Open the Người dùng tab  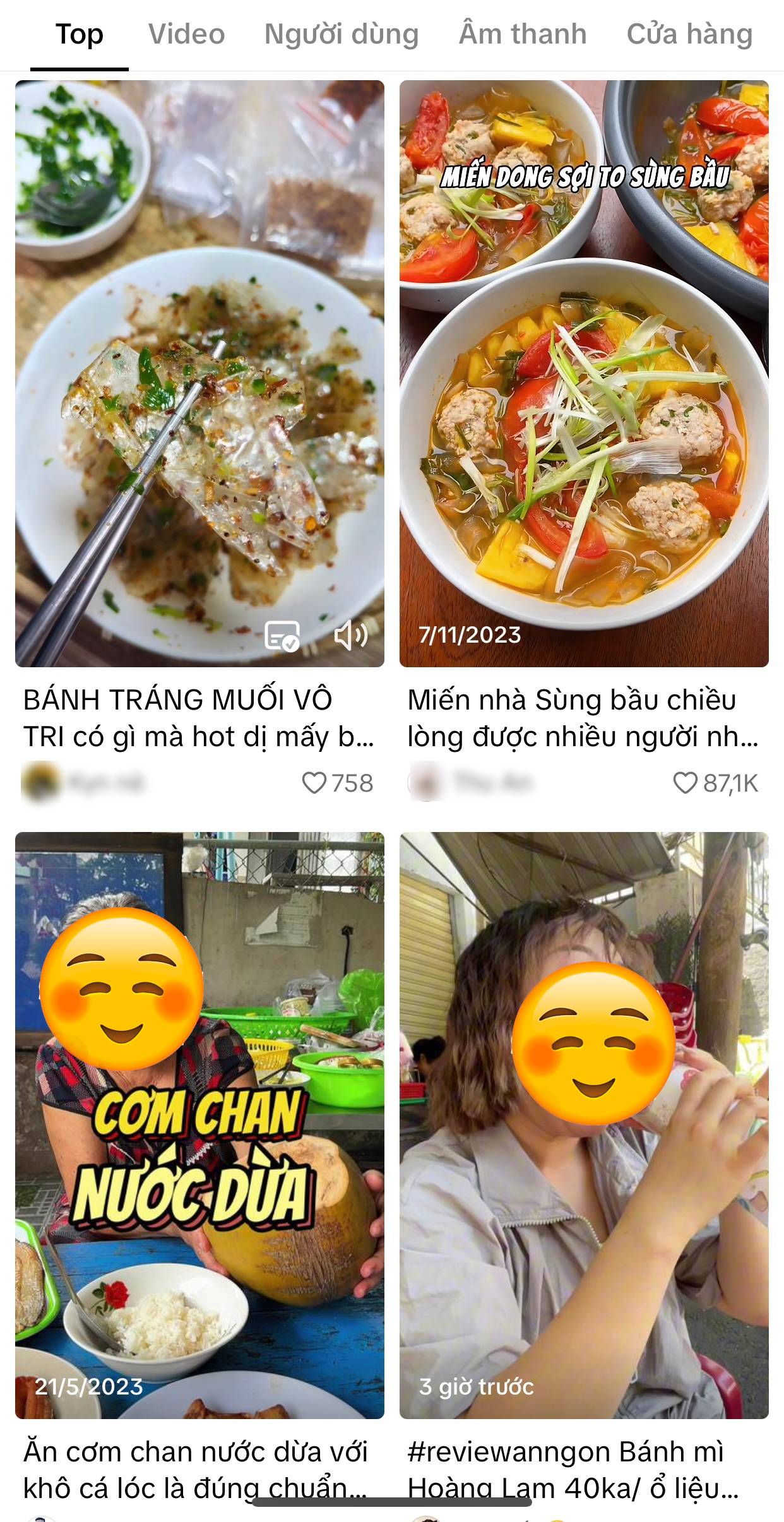click(x=340, y=34)
